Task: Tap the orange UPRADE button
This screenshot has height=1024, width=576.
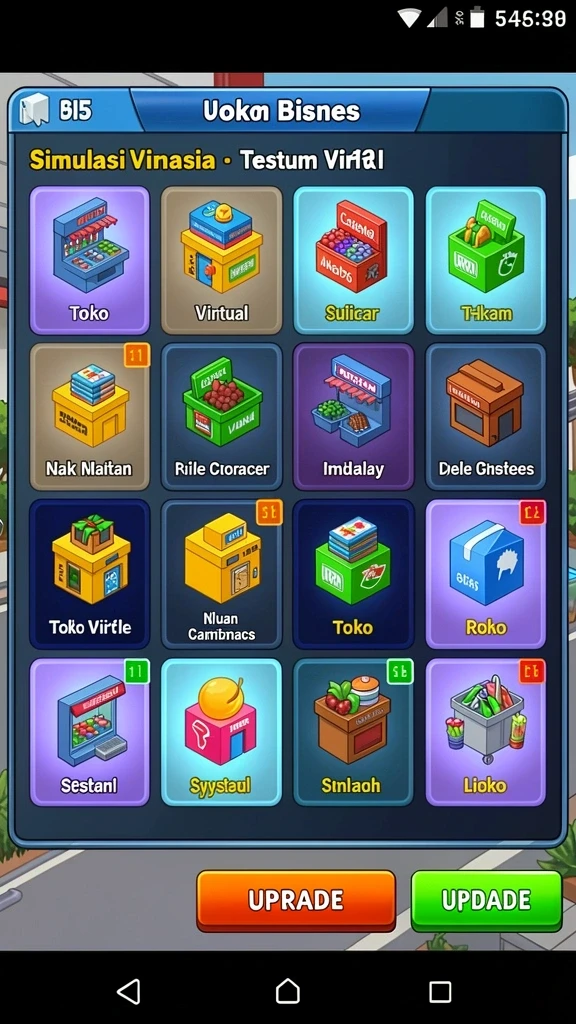Action: (296, 901)
